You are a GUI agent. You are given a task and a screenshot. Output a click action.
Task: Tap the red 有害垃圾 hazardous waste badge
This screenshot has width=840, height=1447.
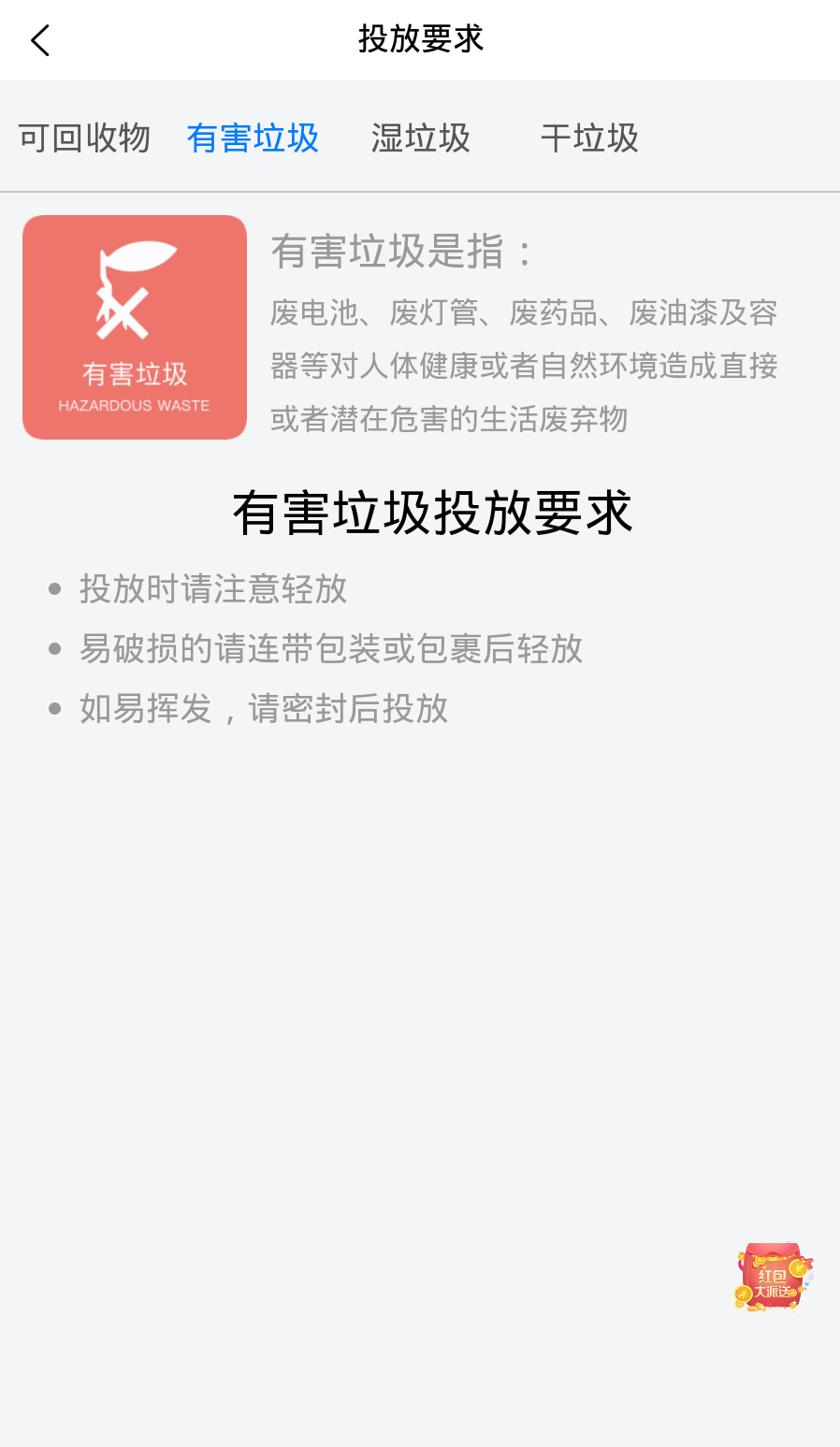tap(134, 326)
